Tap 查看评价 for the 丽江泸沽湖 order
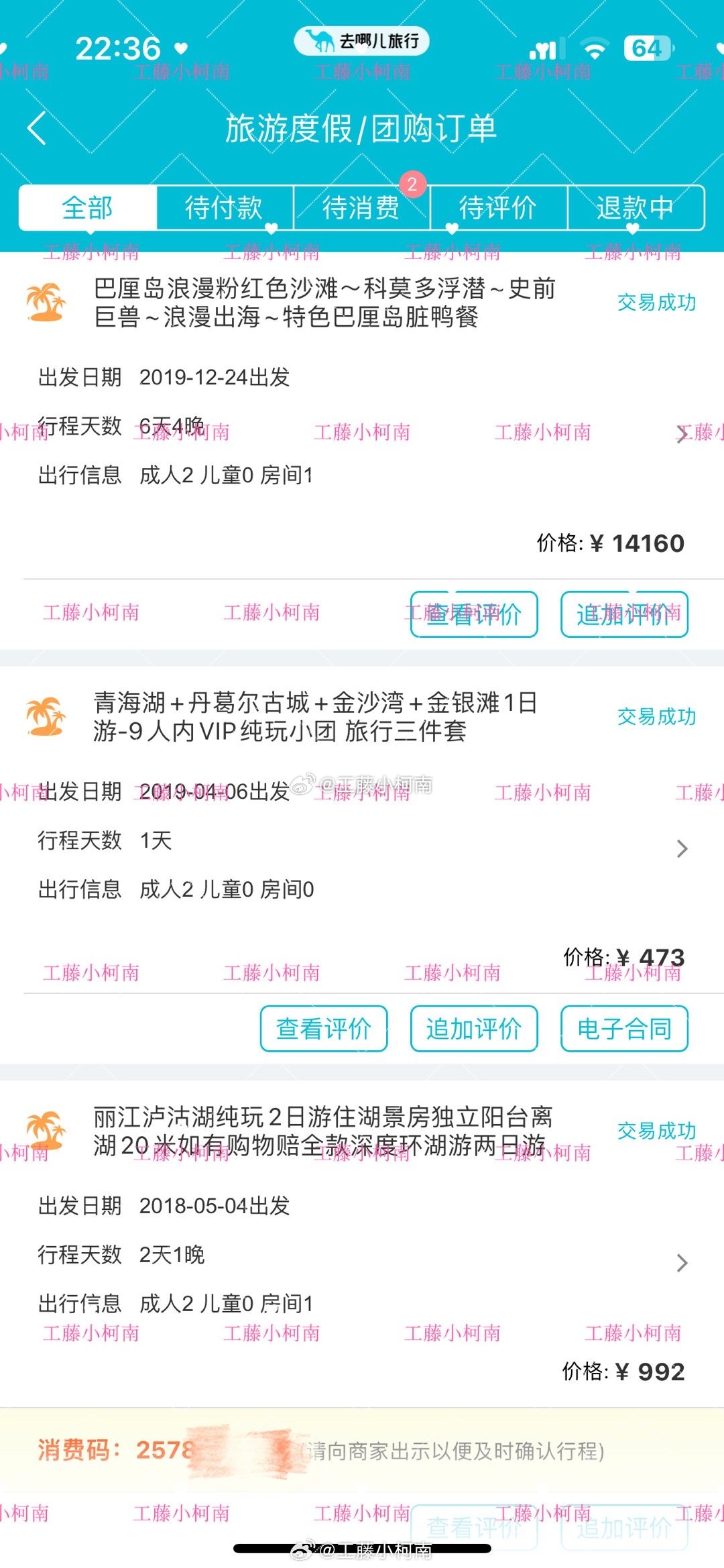The width and height of the screenshot is (724, 1568). tap(474, 1528)
